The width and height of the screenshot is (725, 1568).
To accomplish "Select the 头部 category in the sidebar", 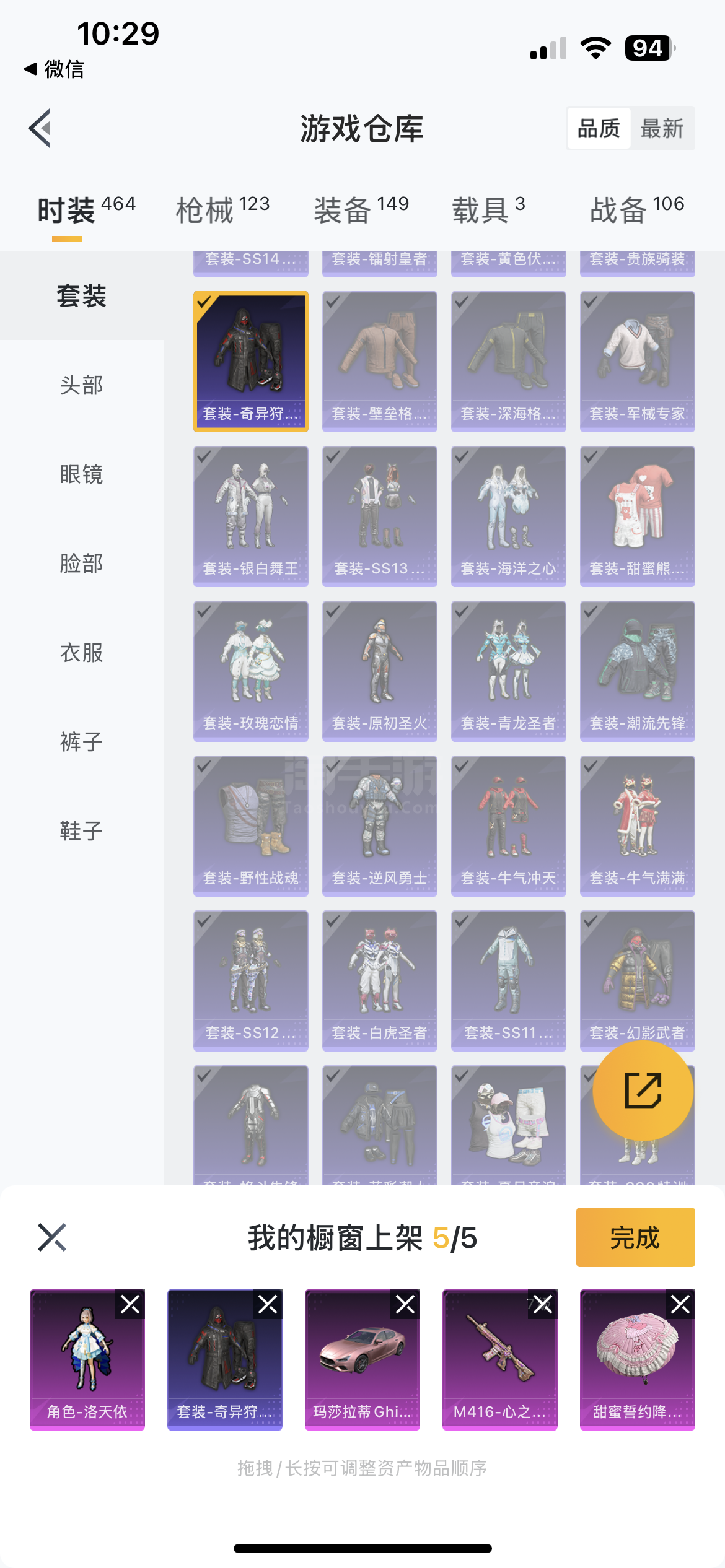I will point(82,385).
